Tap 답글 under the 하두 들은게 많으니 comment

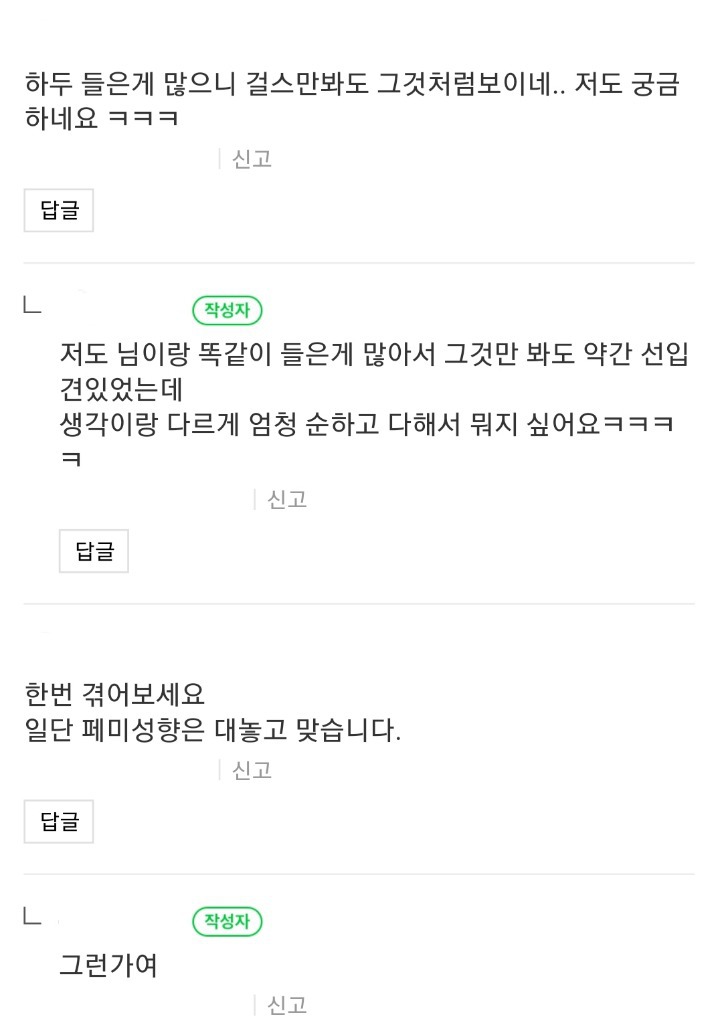tap(59, 211)
